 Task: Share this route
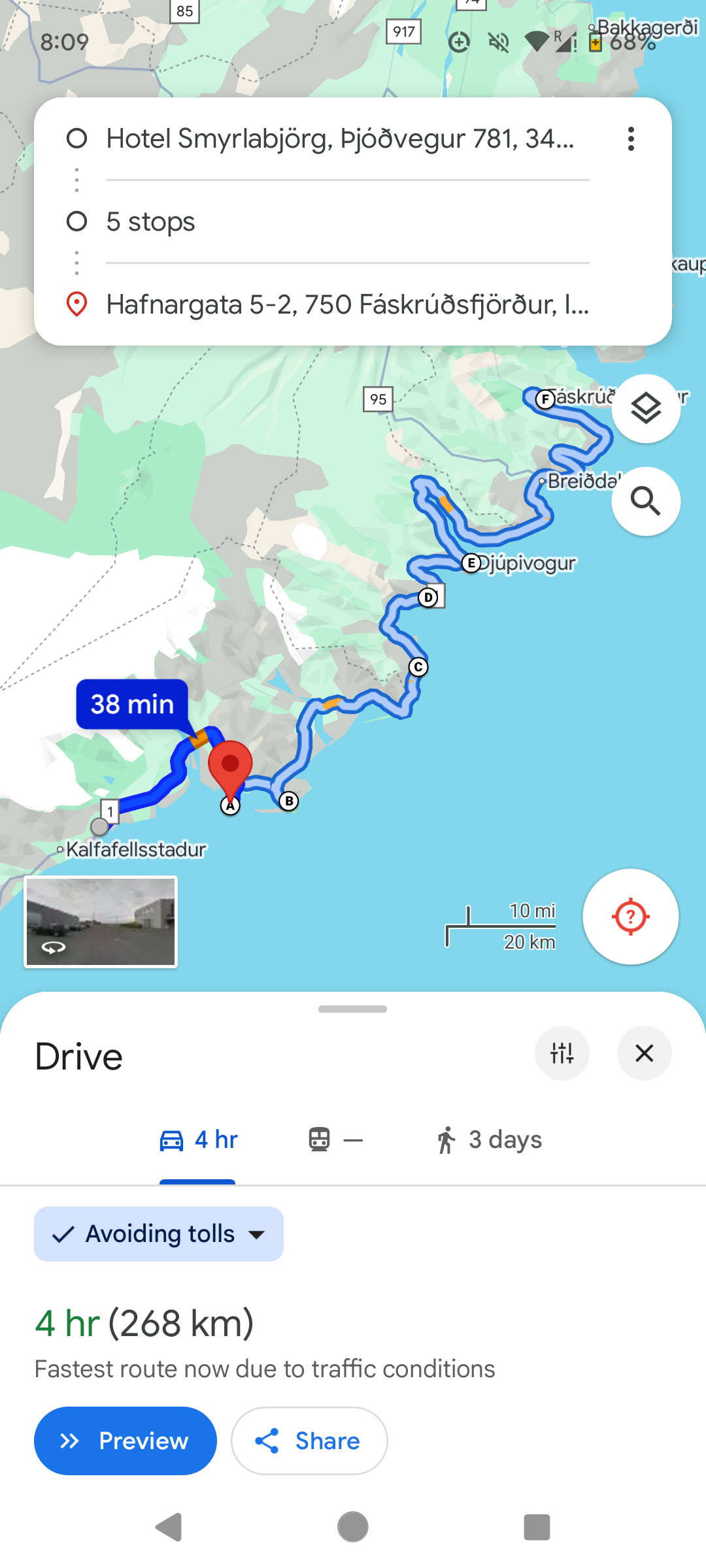tap(309, 1441)
